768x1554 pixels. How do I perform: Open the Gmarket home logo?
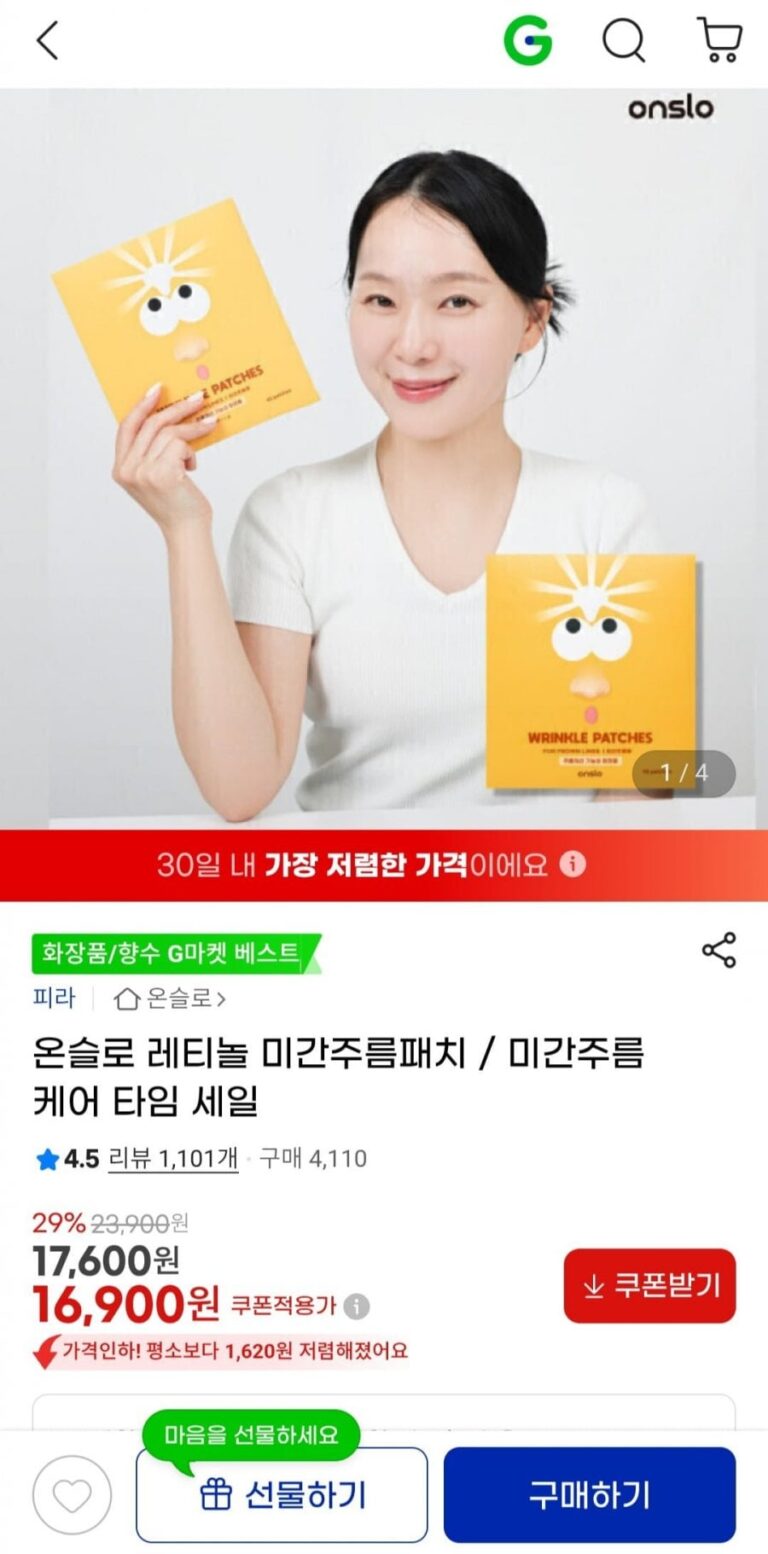pos(527,41)
